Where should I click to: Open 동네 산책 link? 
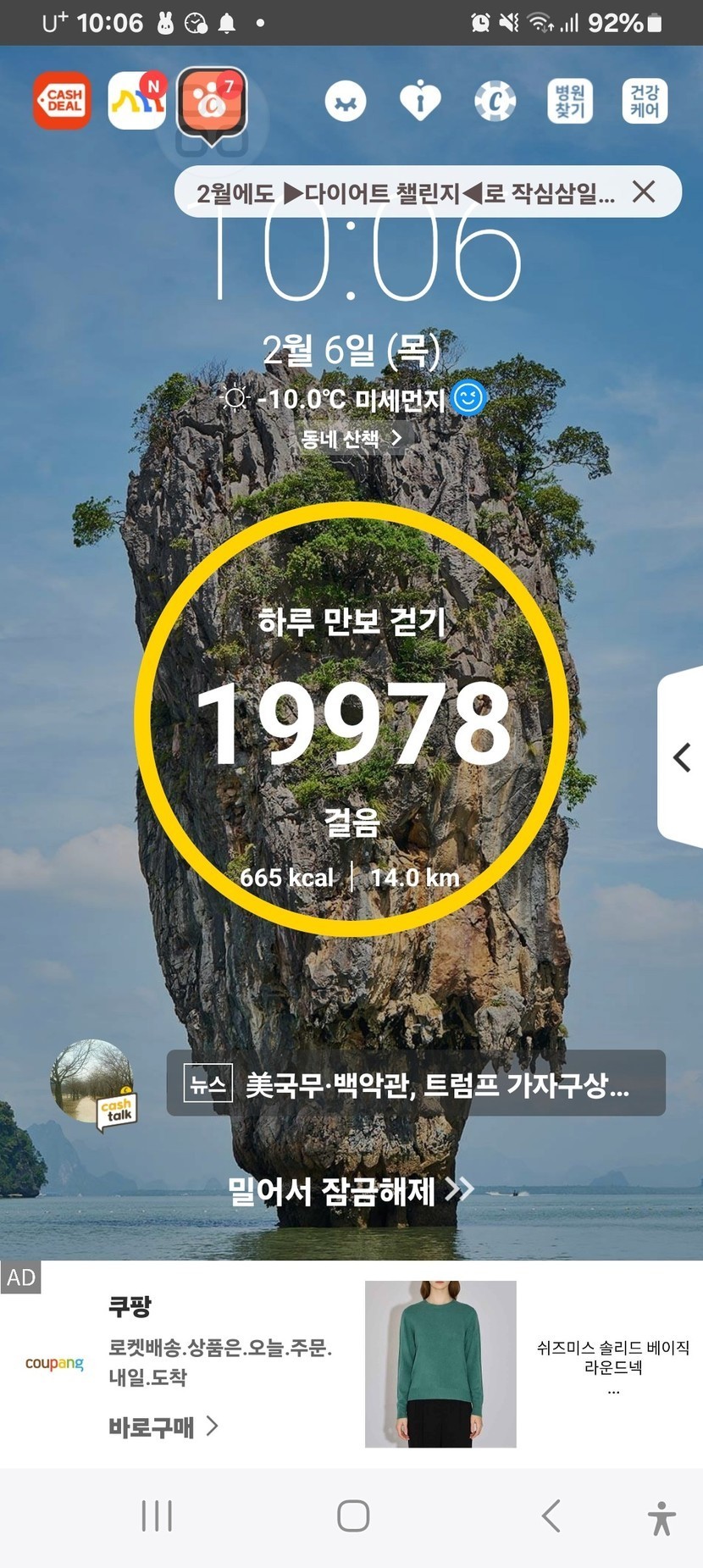351,439
